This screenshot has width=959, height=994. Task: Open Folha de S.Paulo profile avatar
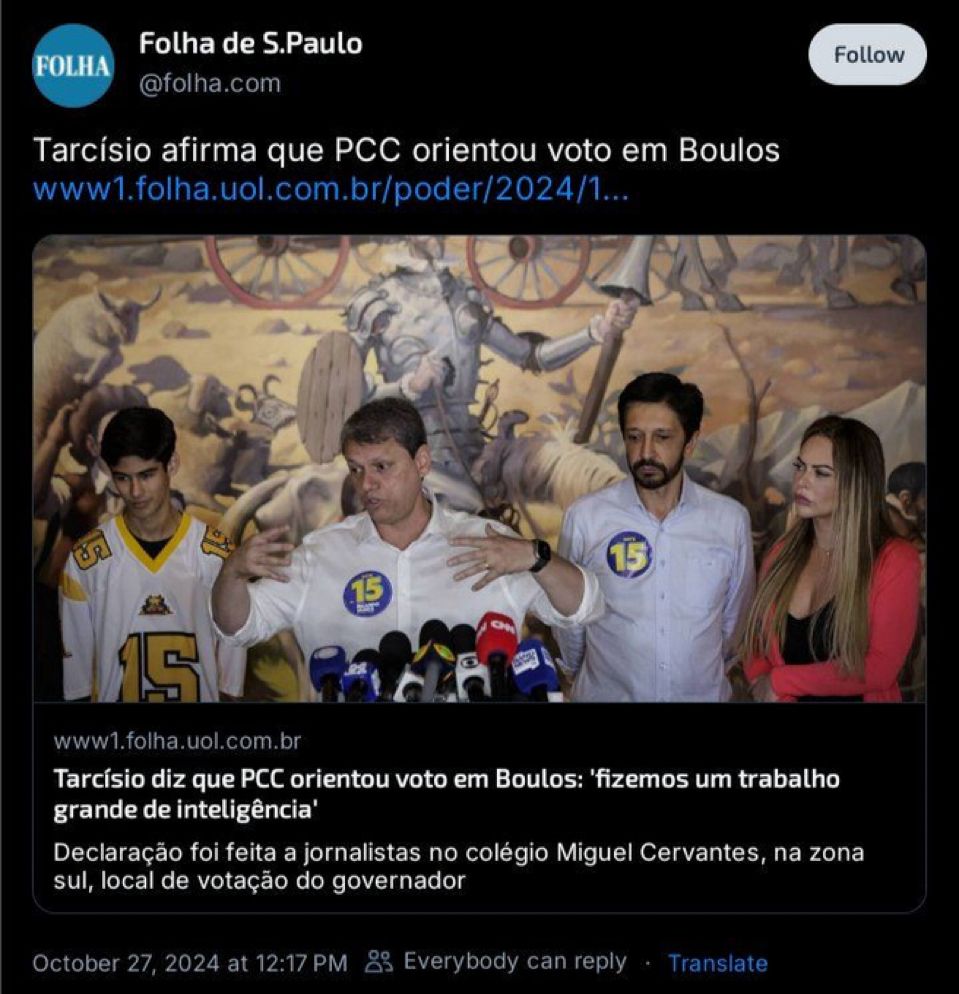[x=72, y=66]
